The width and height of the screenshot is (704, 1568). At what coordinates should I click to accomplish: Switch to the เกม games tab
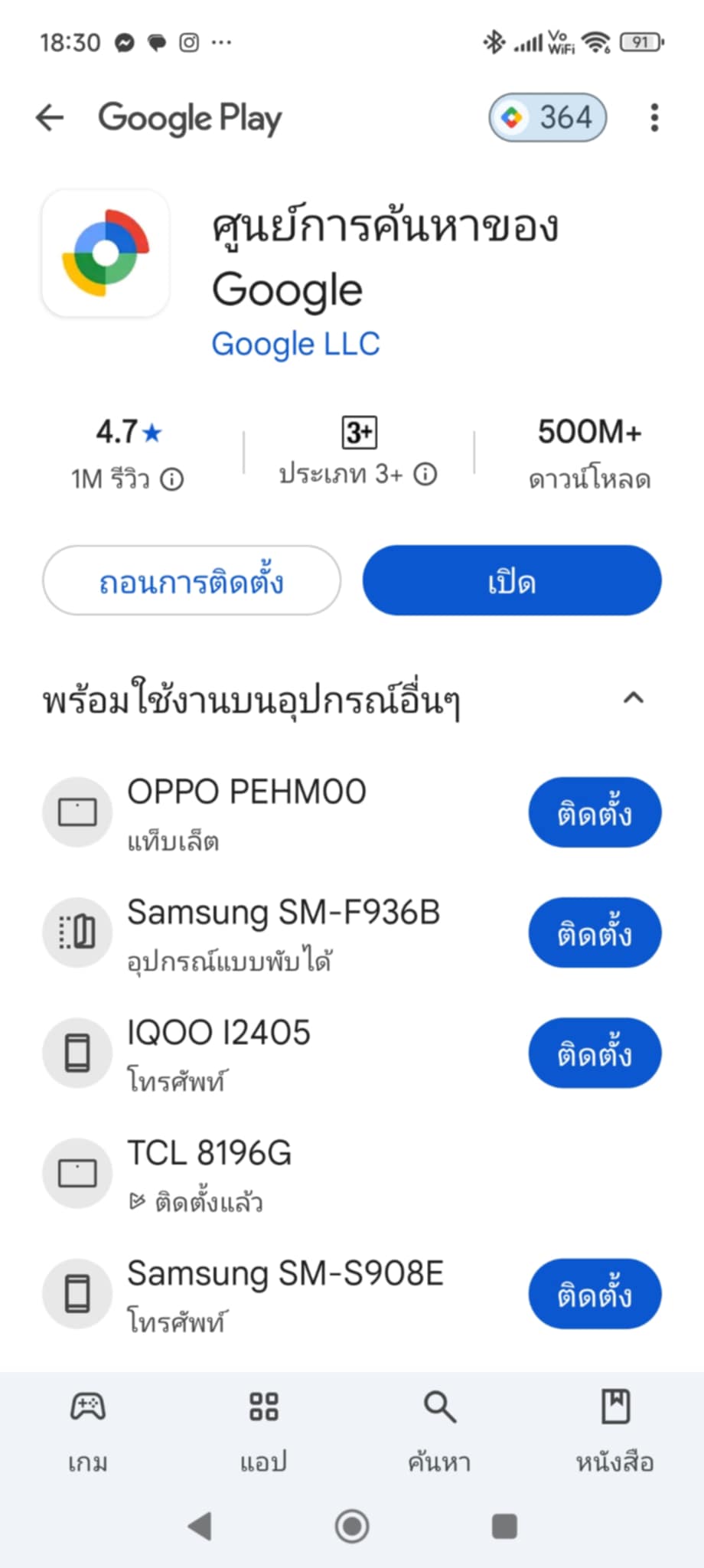(x=88, y=1430)
